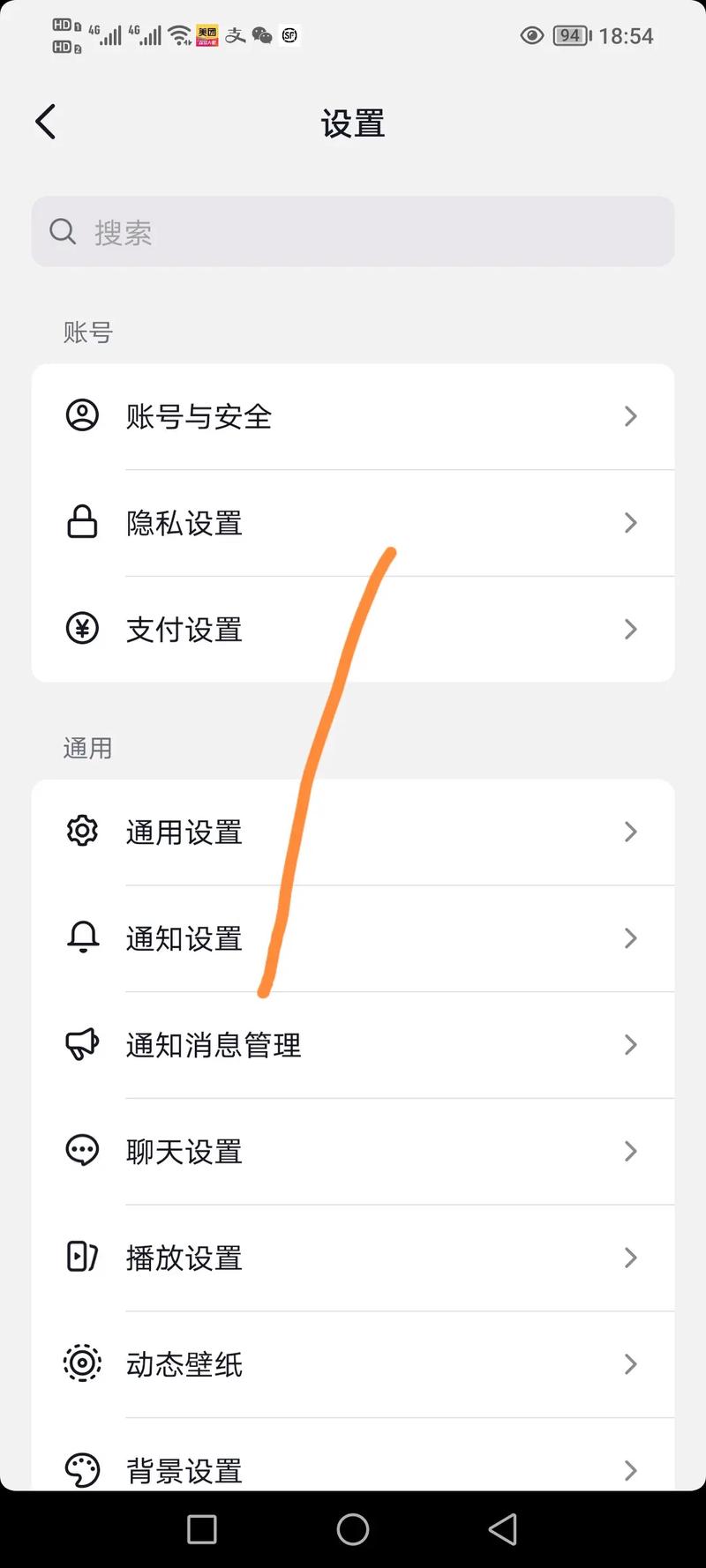Select the 账号与安全 person icon

82,416
